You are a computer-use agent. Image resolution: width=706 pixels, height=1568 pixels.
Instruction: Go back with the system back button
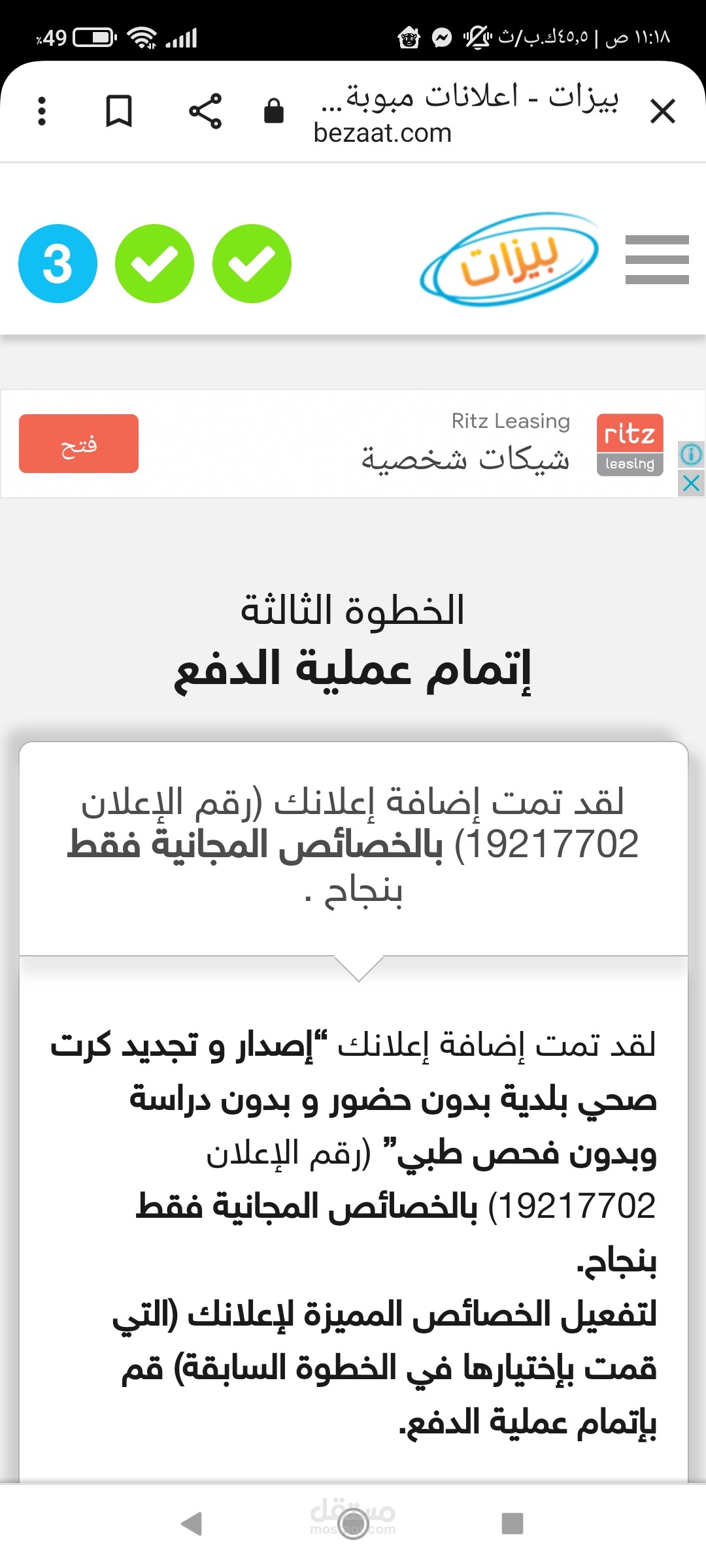point(192,1523)
